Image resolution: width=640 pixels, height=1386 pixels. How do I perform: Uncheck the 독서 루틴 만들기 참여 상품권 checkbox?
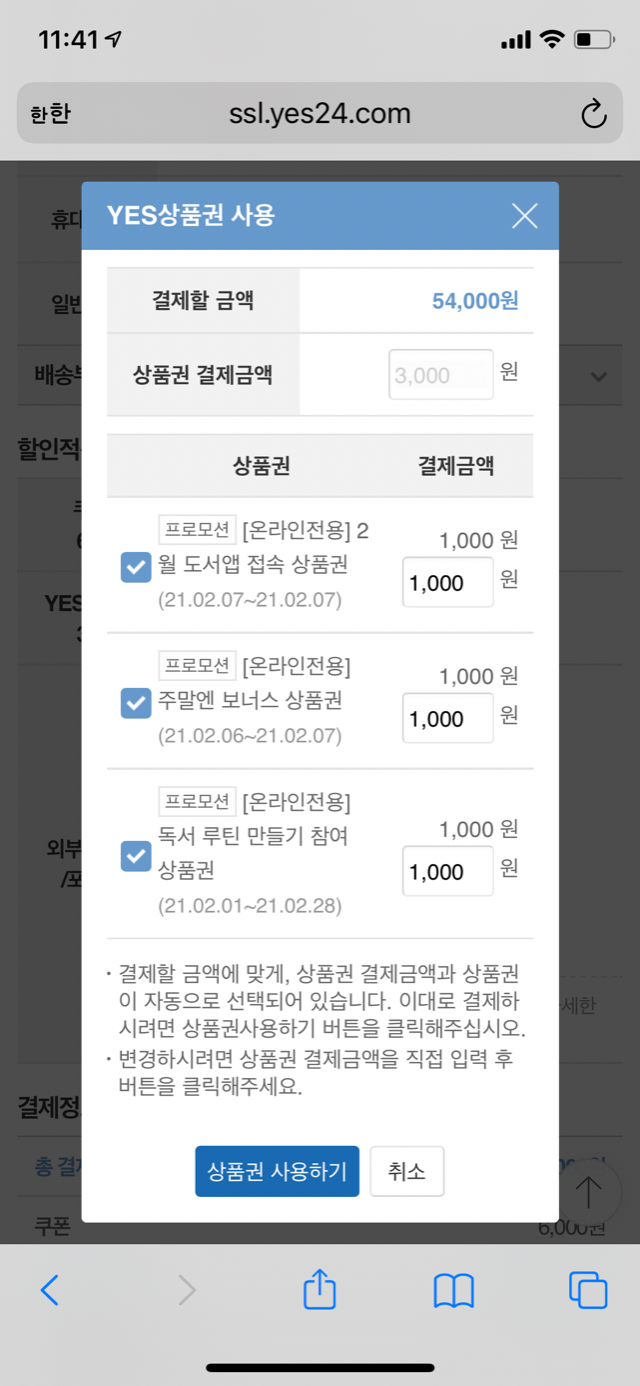(x=135, y=856)
